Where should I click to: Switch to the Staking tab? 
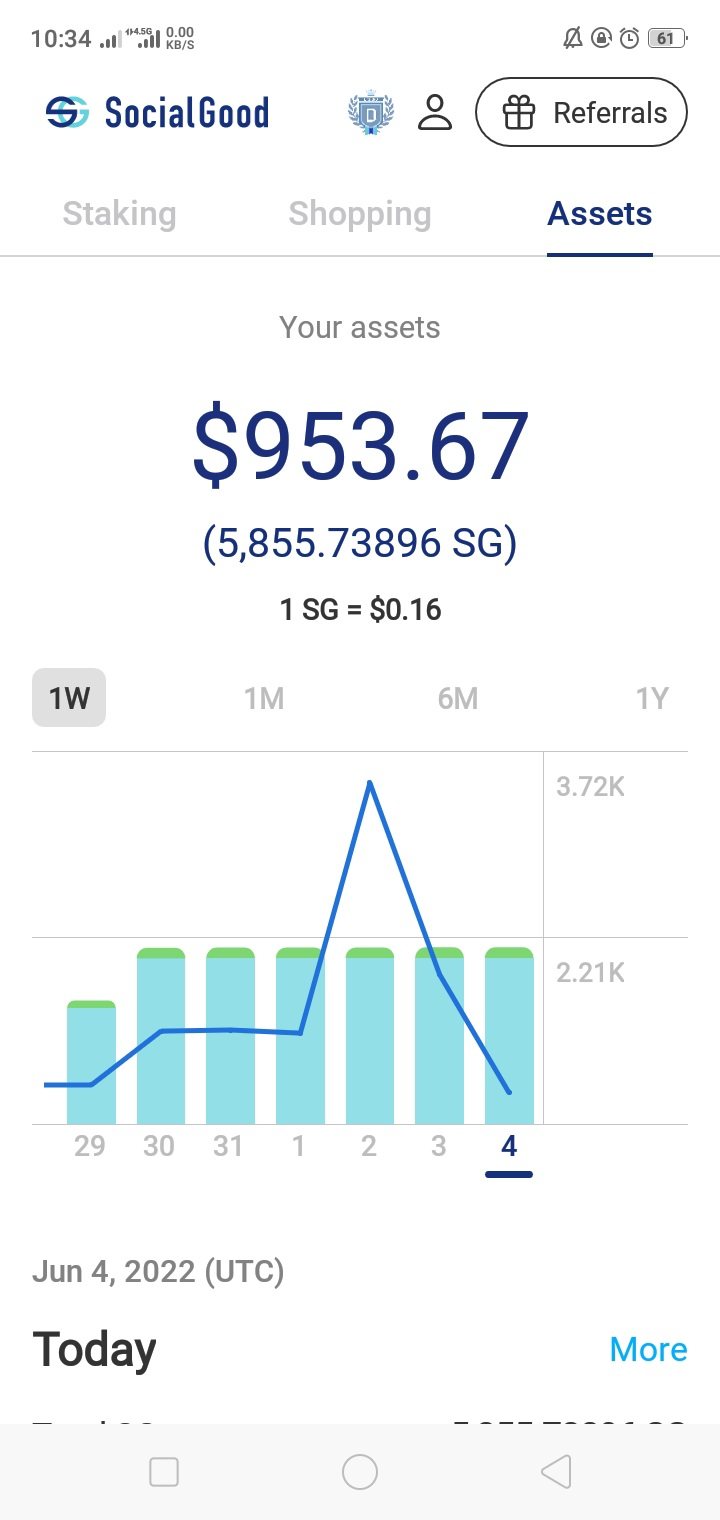tap(119, 214)
